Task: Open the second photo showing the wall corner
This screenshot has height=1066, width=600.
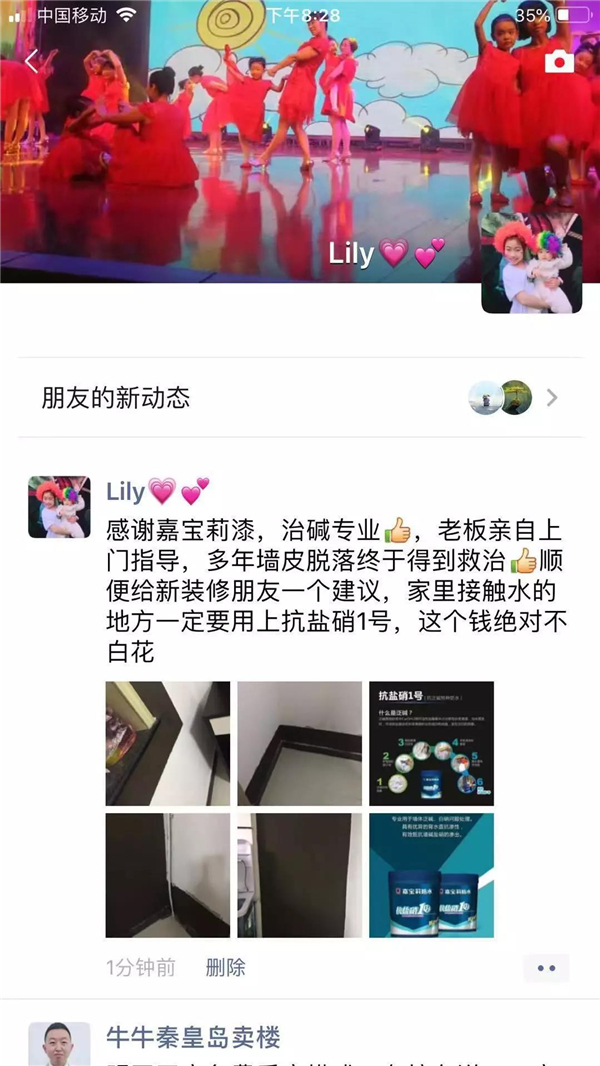Action: point(299,743)
